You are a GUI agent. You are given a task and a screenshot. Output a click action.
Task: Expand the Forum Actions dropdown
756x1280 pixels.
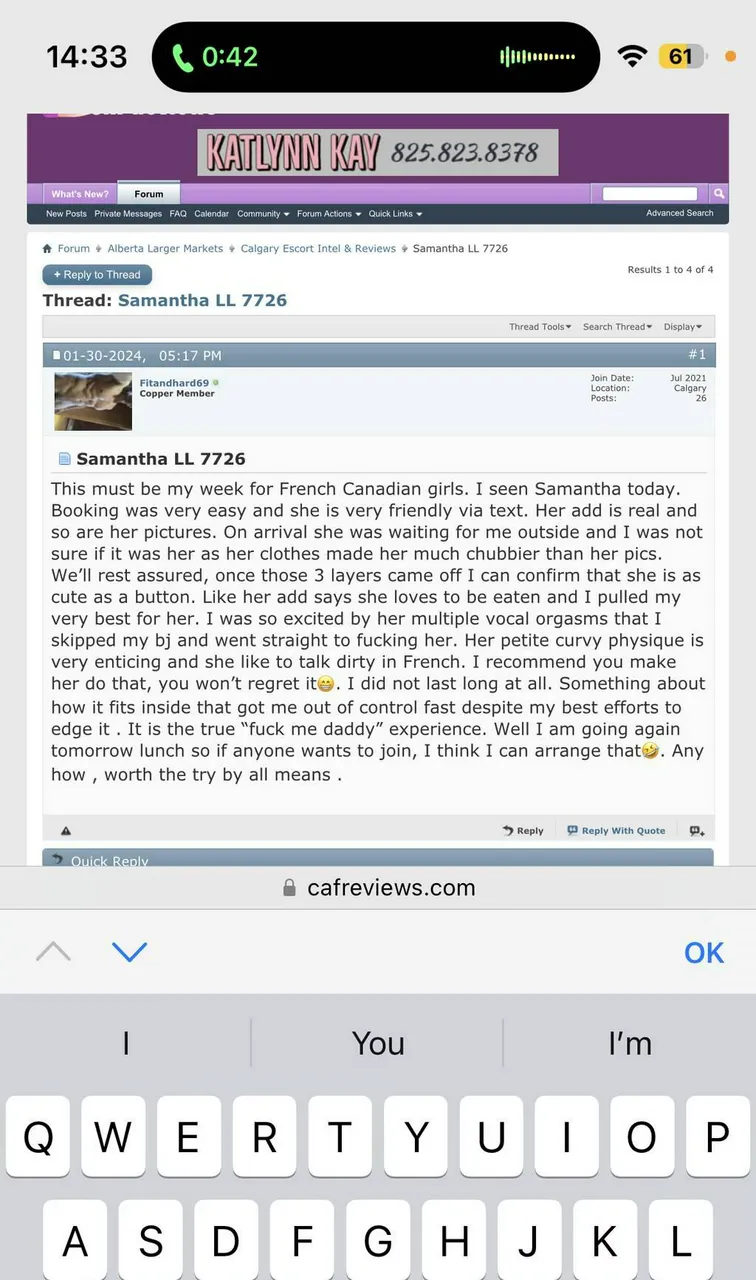329,214
